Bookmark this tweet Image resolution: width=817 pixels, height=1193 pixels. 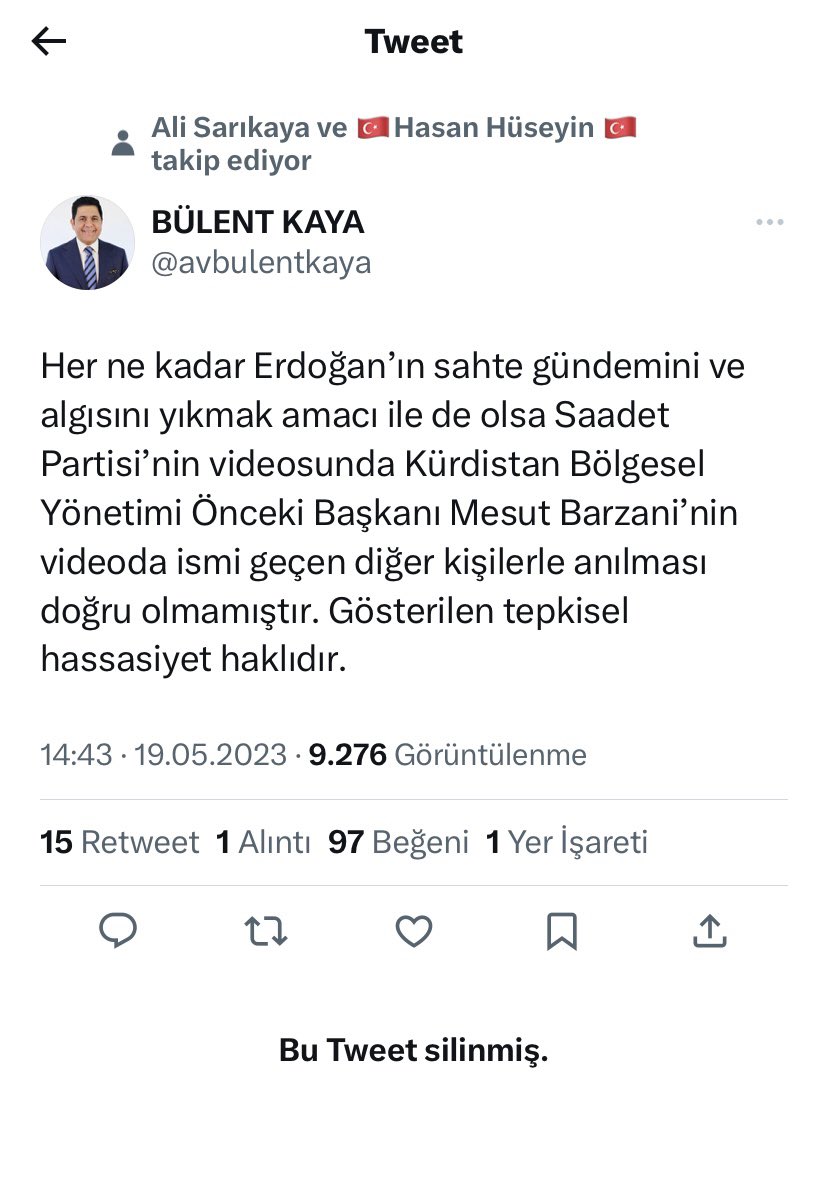561,931
